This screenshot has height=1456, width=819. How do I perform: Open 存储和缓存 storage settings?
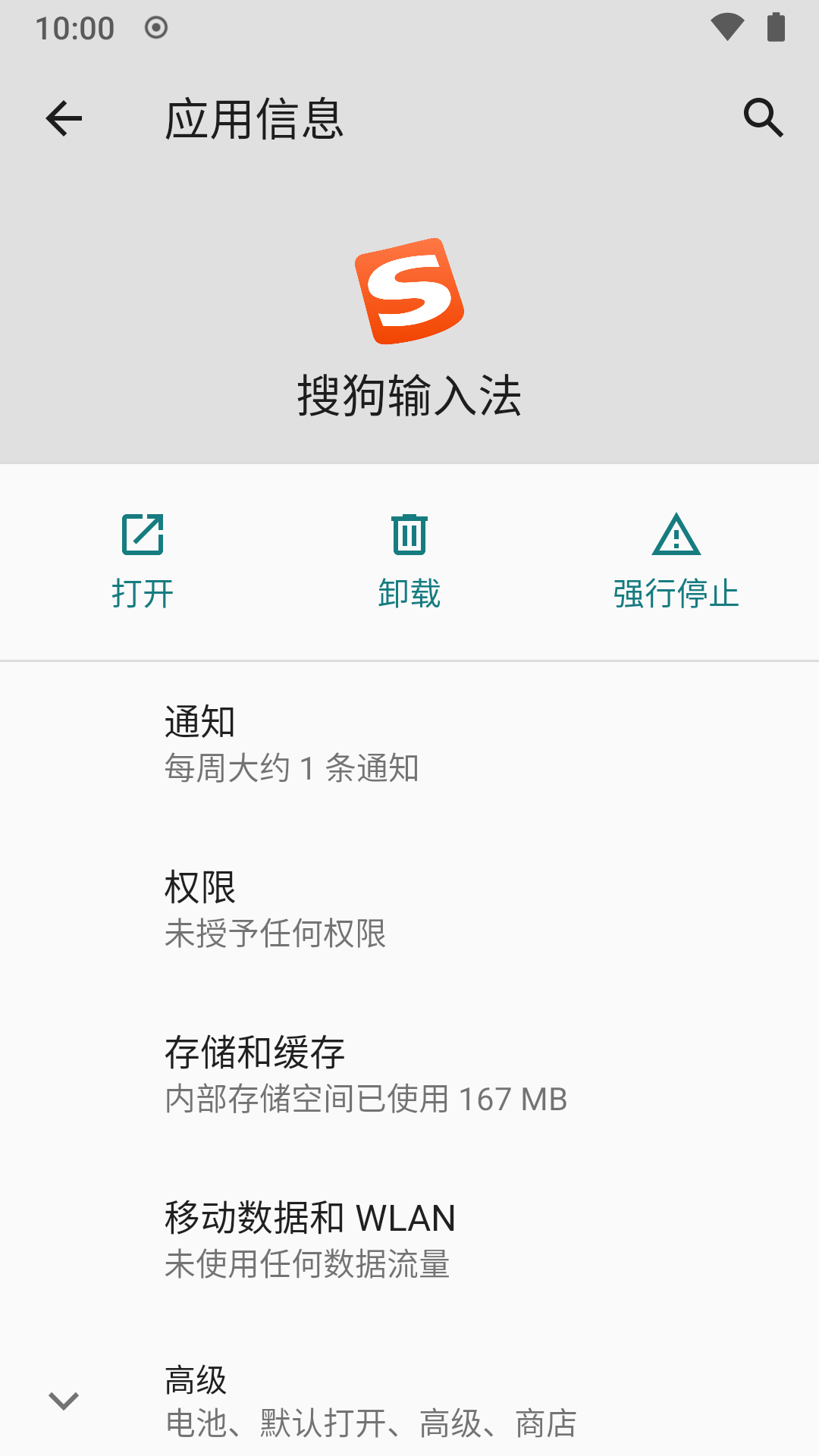[409, 1073]
